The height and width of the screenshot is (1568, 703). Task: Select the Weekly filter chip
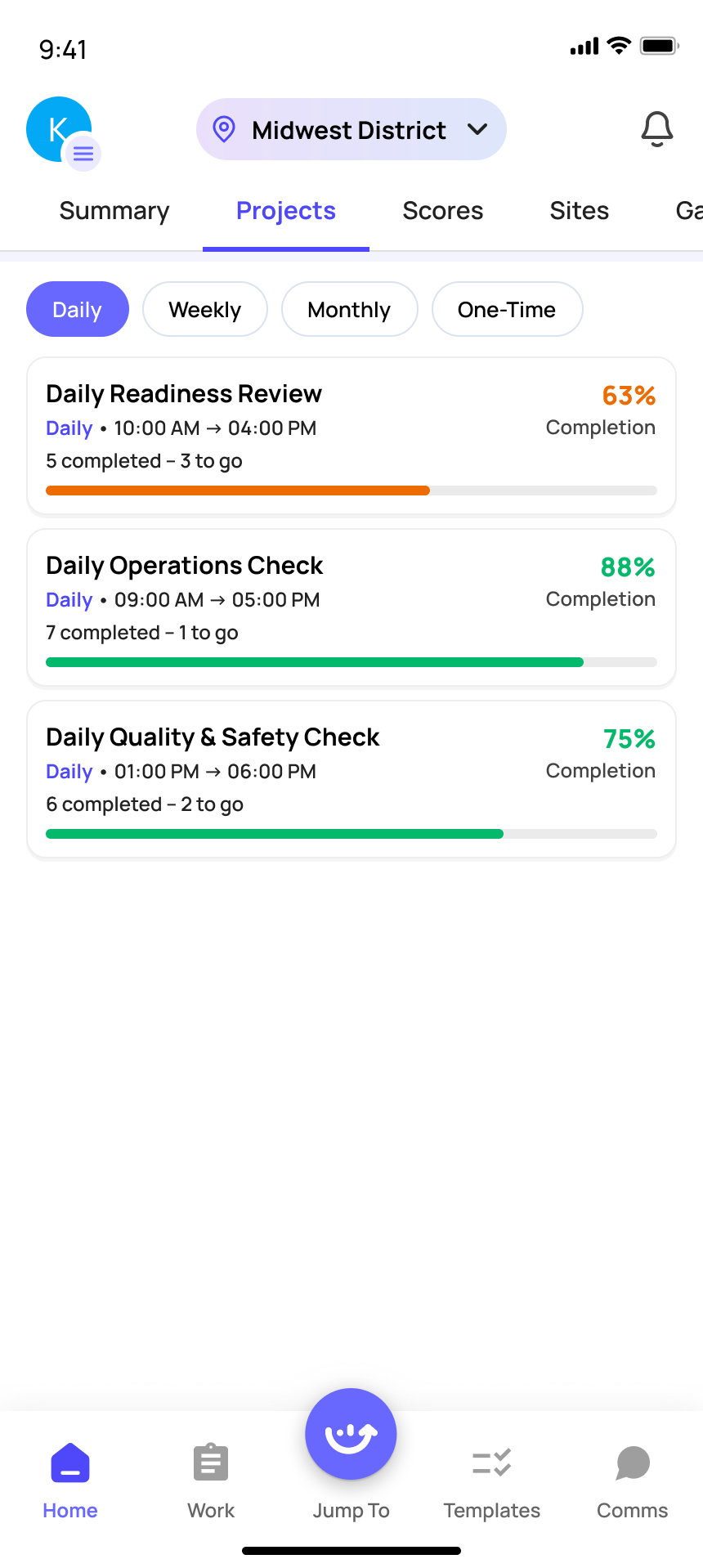204,310
